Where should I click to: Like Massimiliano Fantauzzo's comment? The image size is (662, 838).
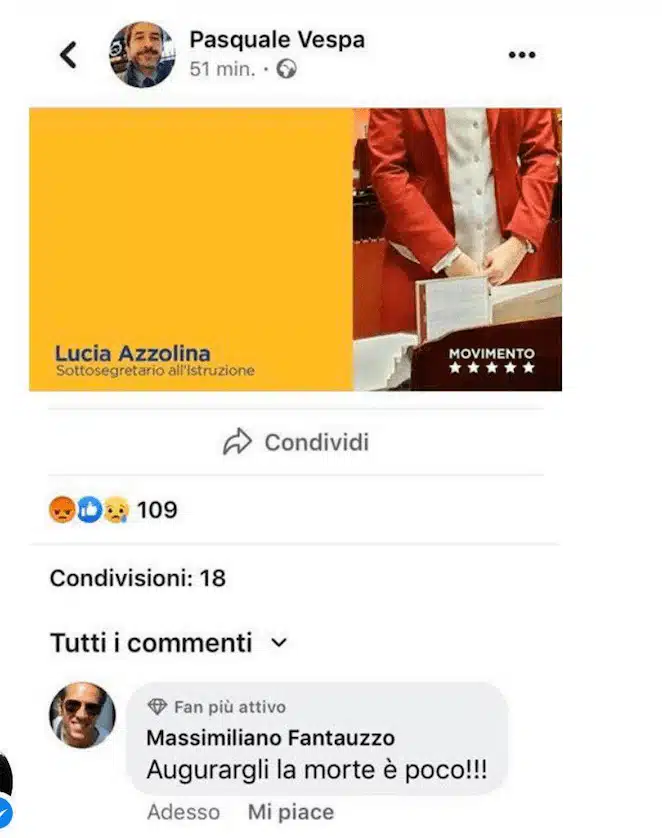click(x=290, y=813)
